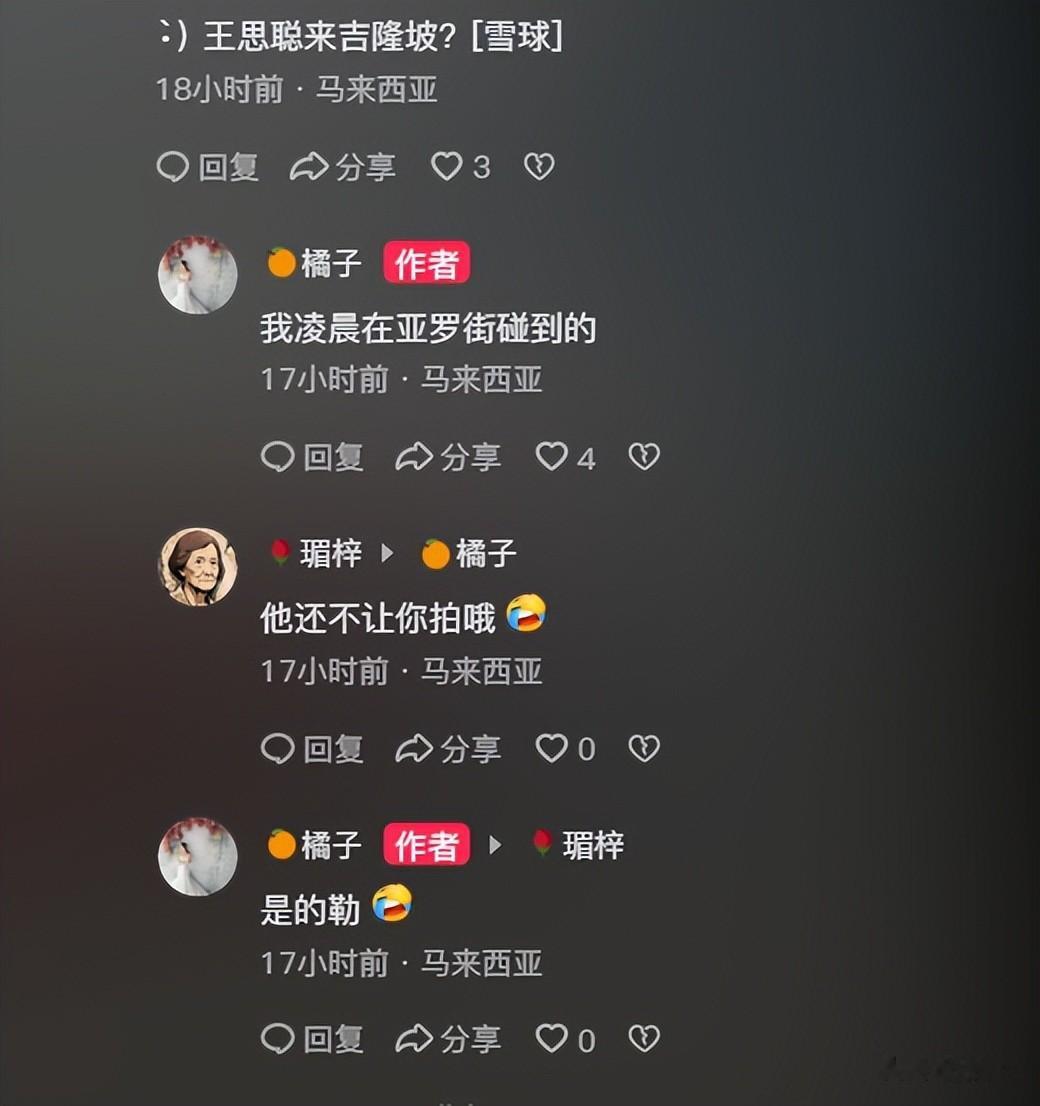The width and height of the screenshot is (1040, 1106).
Task: Click the broken-heart dislike icon on the top comment
Action: pos(538,168)
